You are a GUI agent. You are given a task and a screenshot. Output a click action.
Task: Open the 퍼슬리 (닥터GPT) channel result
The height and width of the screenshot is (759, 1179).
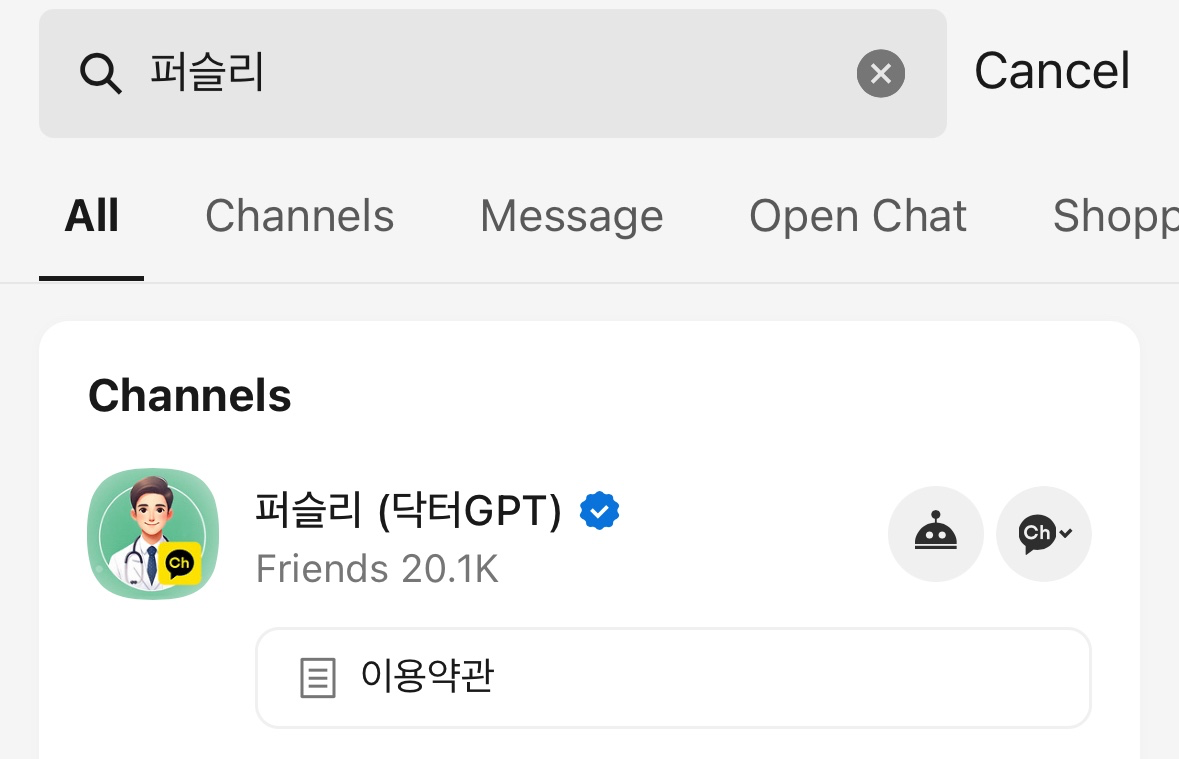point(408,512)
